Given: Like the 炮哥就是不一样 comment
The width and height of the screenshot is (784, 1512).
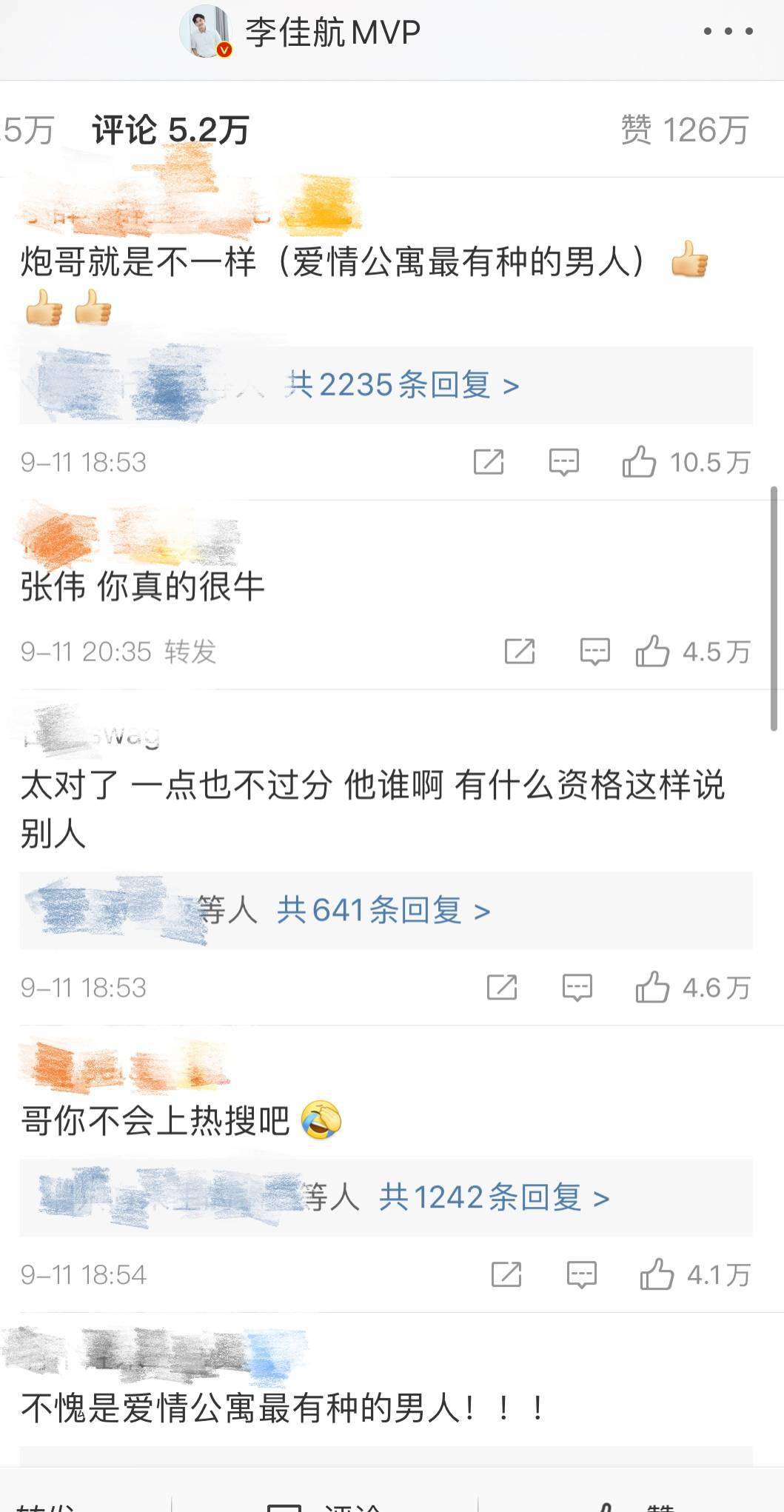Looking at the screenshot, I should 639,462.
